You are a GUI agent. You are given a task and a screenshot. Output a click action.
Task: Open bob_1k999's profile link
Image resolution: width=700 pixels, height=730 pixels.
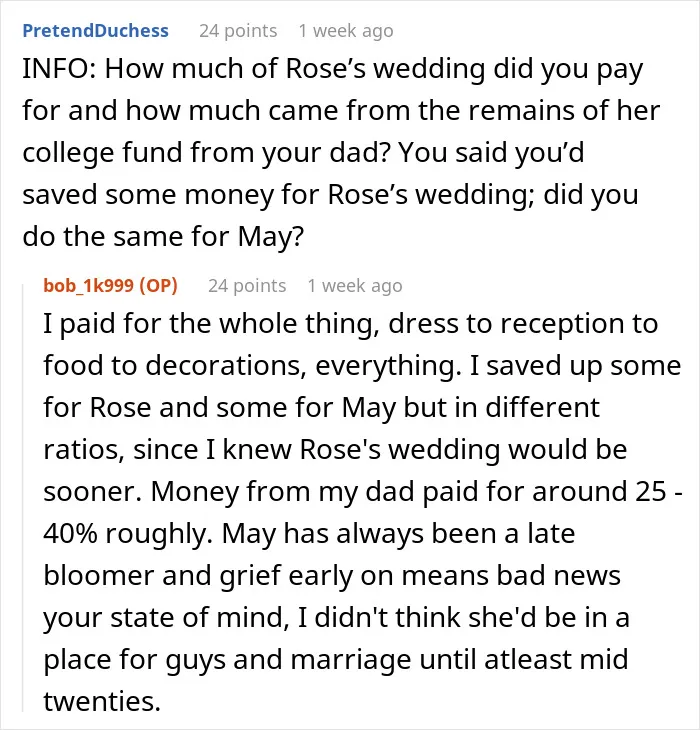click(x=89, y=285)
